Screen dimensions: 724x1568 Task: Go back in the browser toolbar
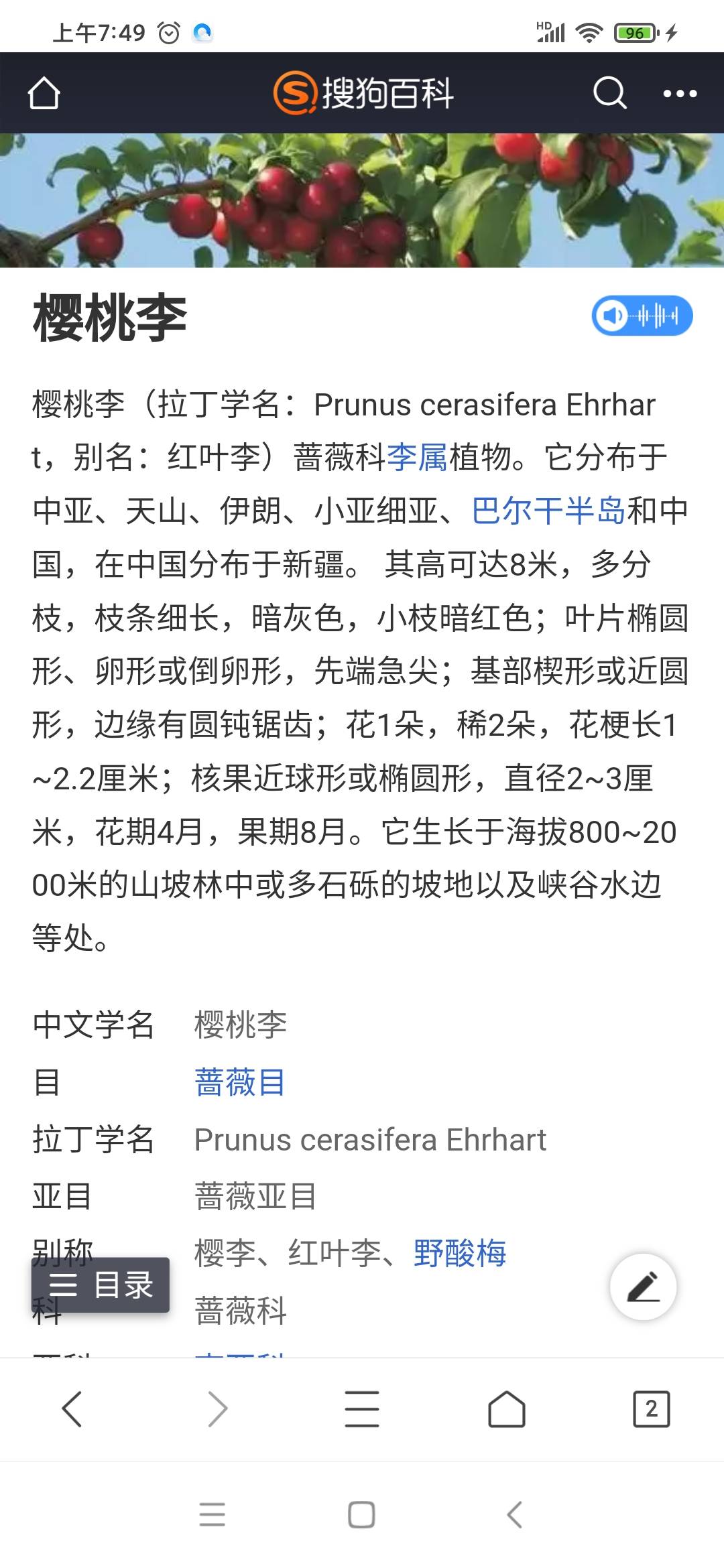[72, 1409]
